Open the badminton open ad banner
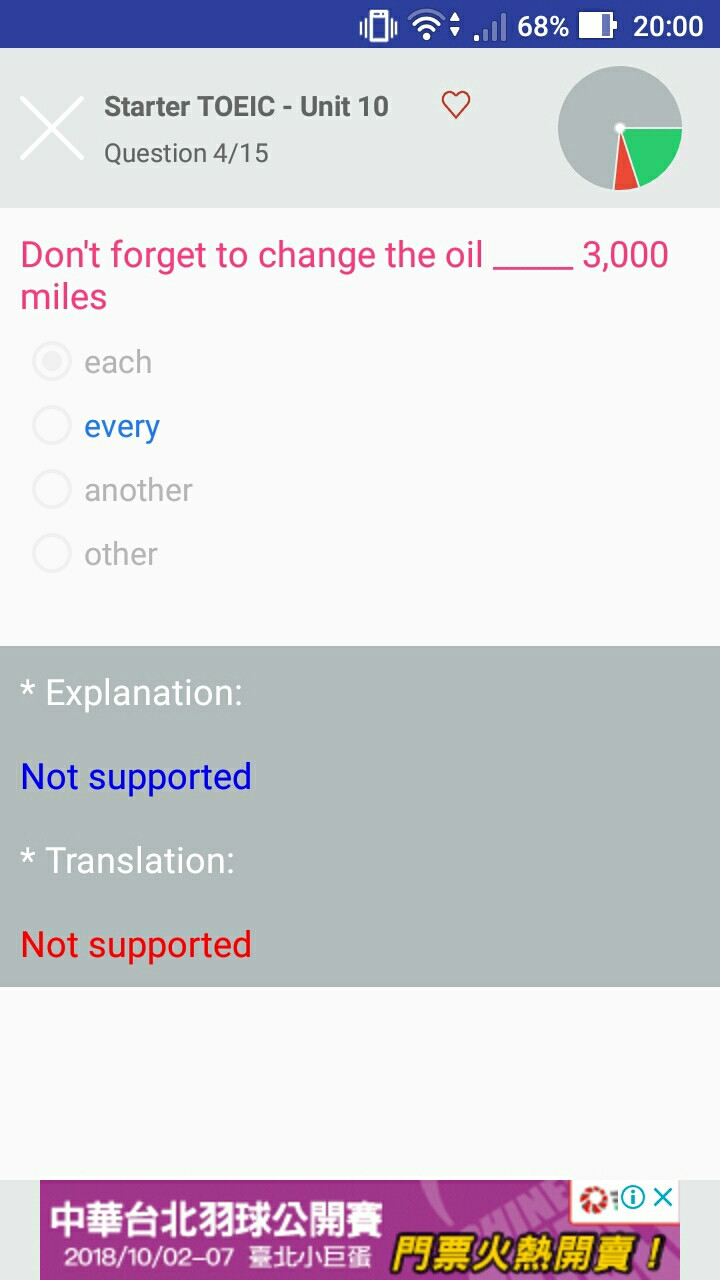Viewport: 720px width, 1280px height. click(360, 1230)
